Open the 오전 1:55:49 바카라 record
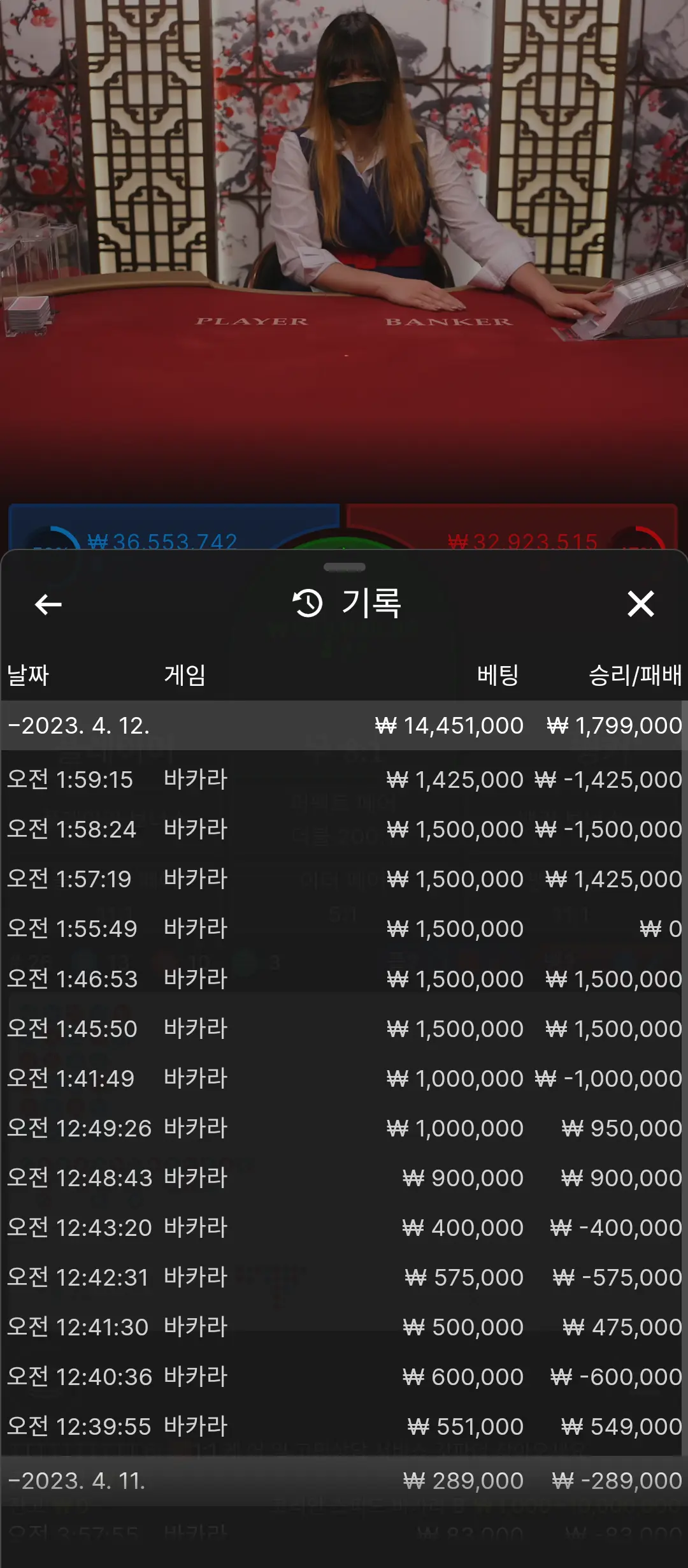688x1568 pixels. click(x=344, y=929)
